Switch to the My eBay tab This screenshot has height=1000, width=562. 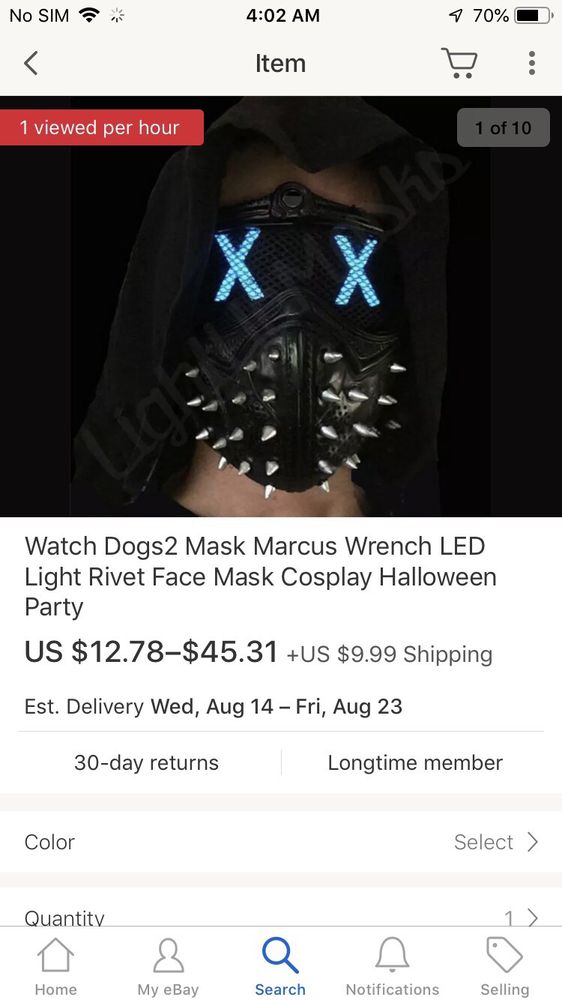click(168, 966)
